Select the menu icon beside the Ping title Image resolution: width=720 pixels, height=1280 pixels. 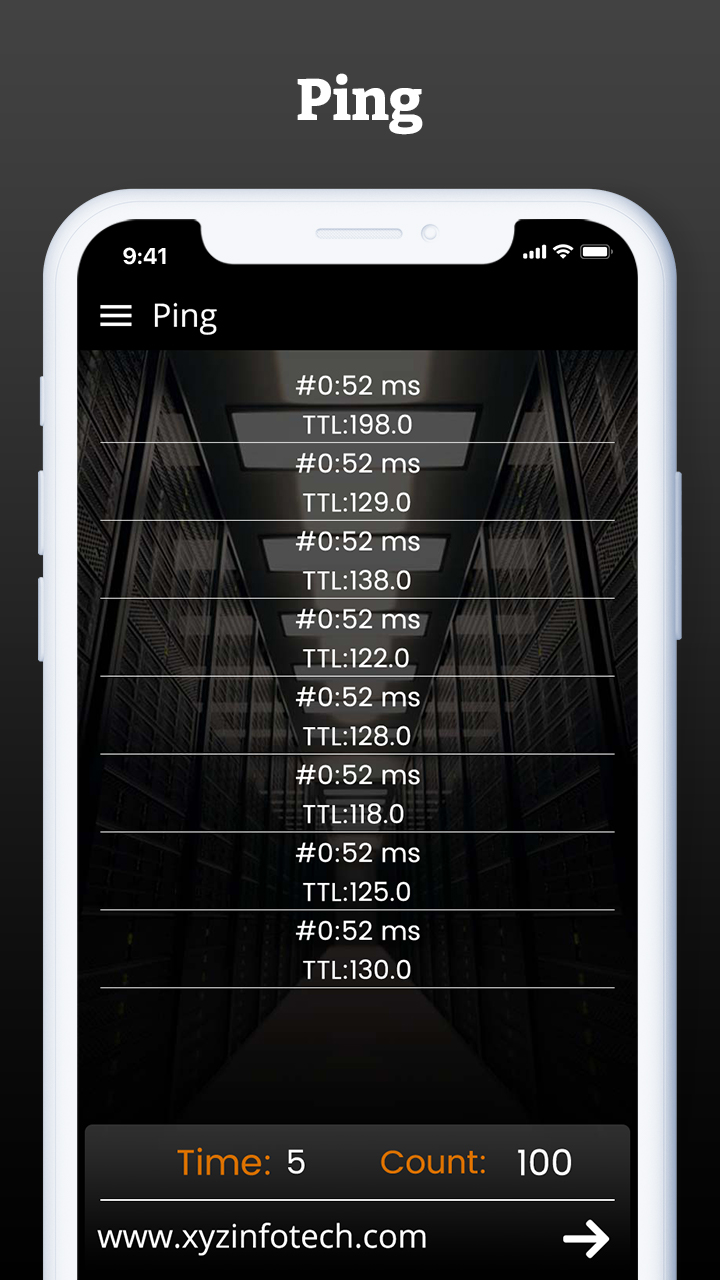(115, 316)
